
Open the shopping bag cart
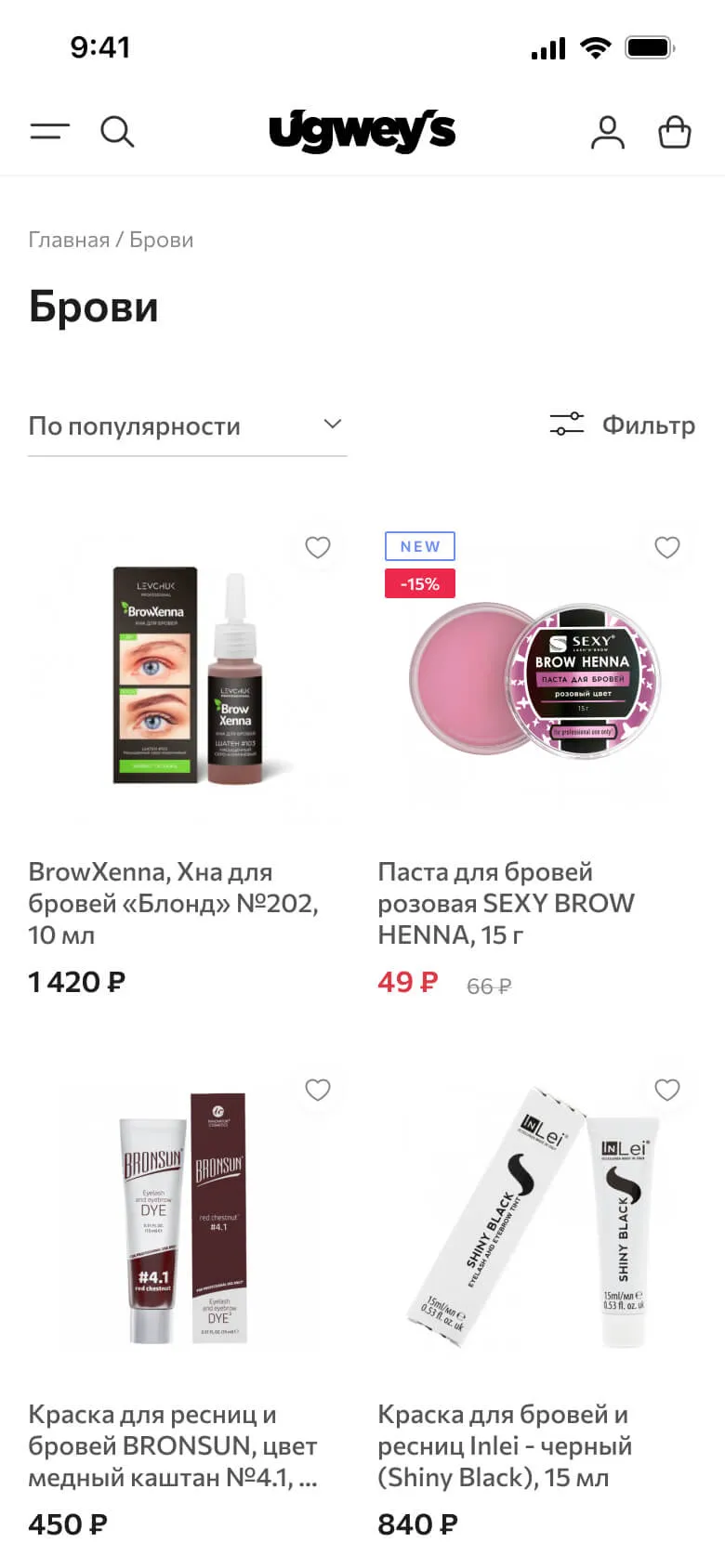pyautogui.click(x=674, y=132)
